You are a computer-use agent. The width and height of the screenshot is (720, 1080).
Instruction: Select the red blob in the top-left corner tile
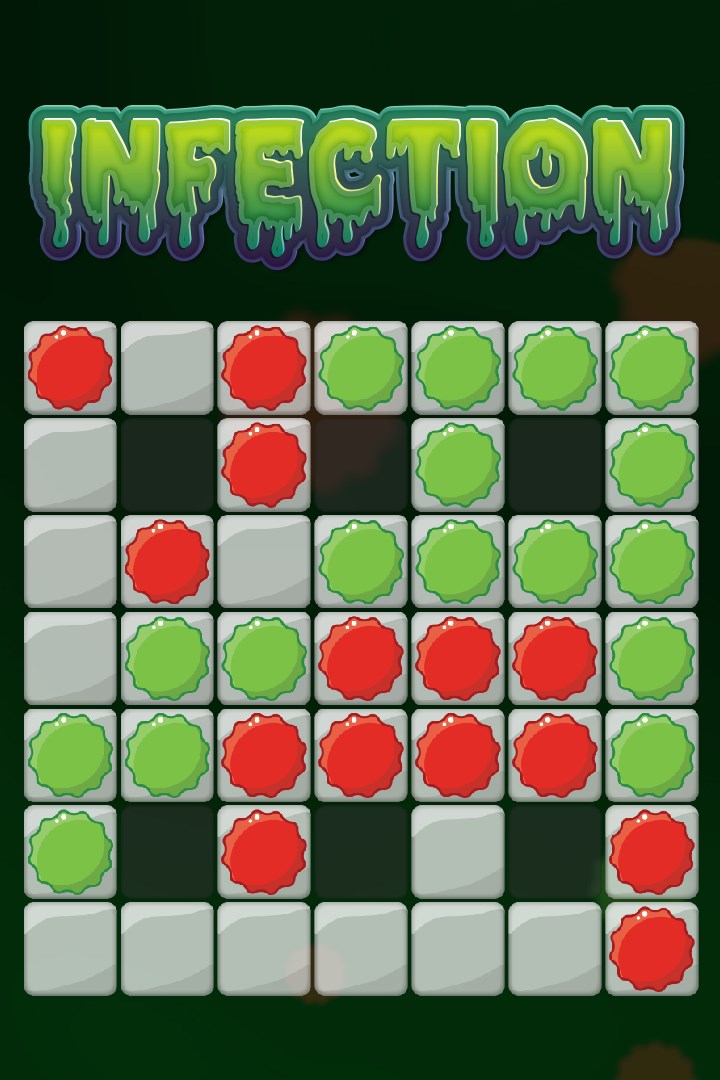[x=70, y=368]
